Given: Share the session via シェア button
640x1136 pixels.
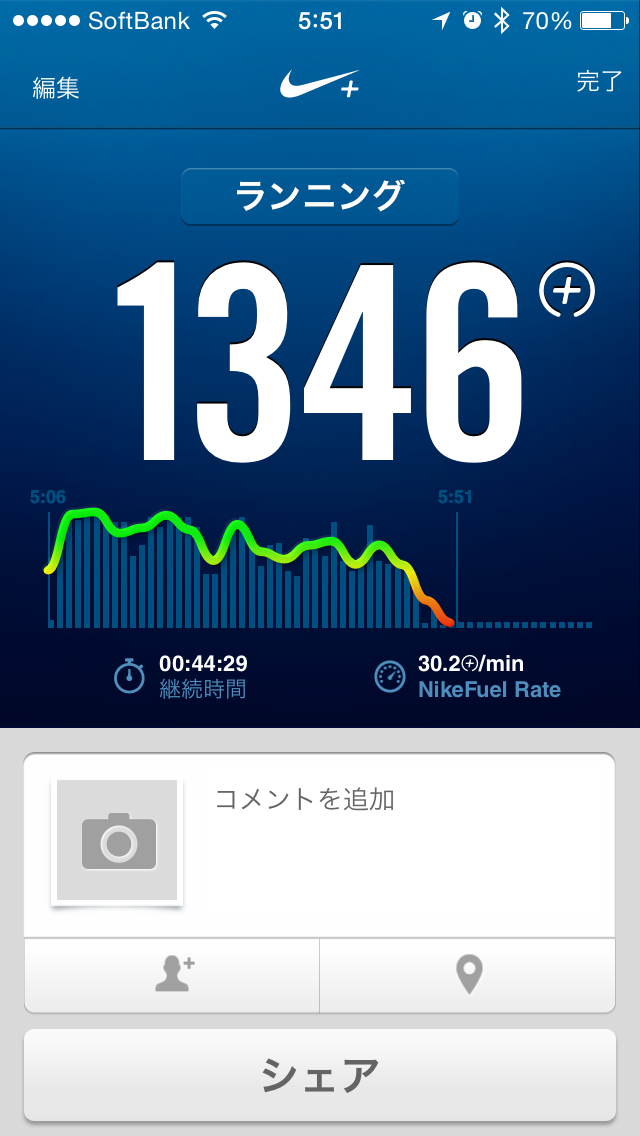Looking at the screenshot, I should tap(320, 1076).
